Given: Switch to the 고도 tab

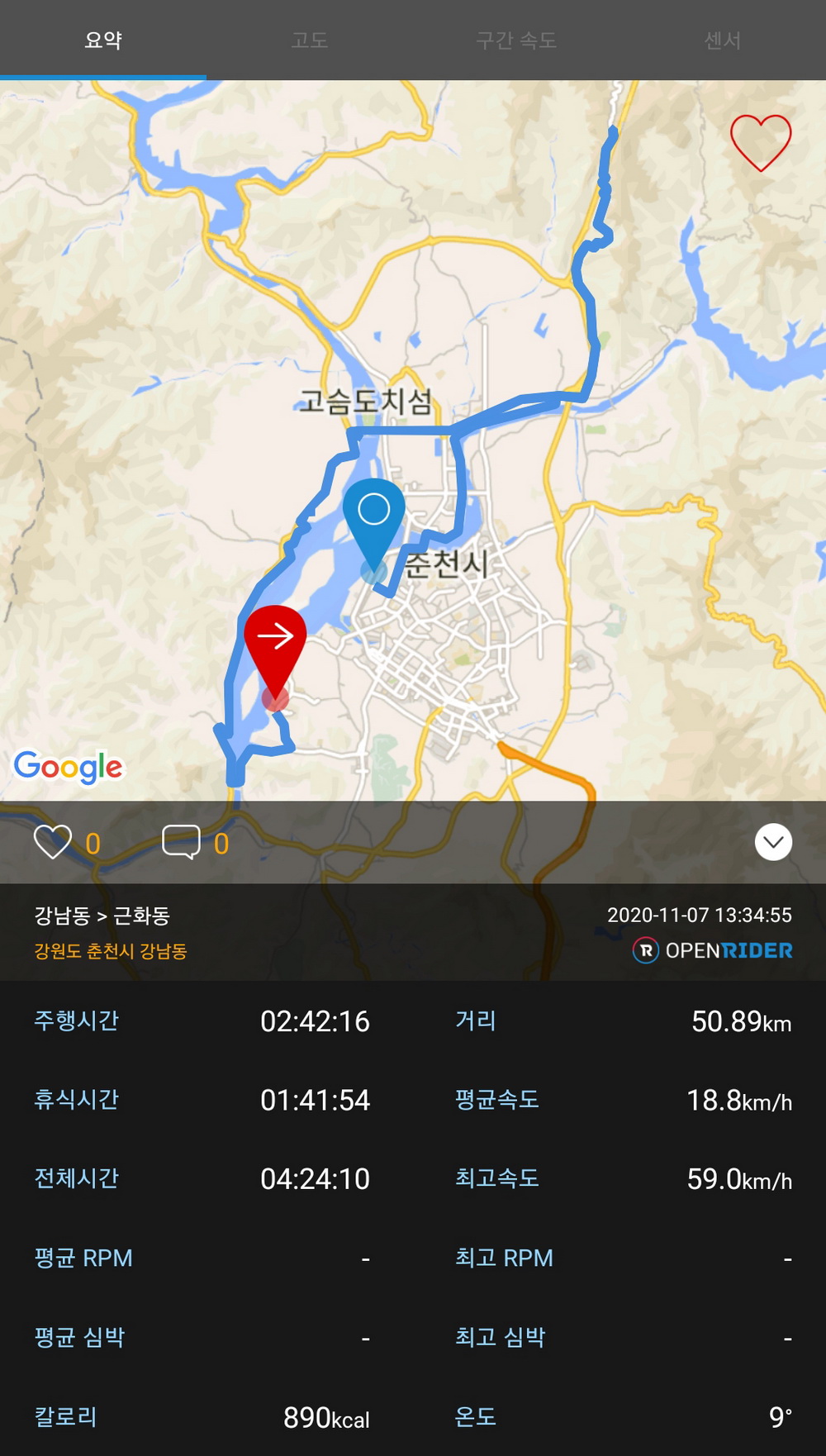Looking at the screenshot, I should [310, 40].
